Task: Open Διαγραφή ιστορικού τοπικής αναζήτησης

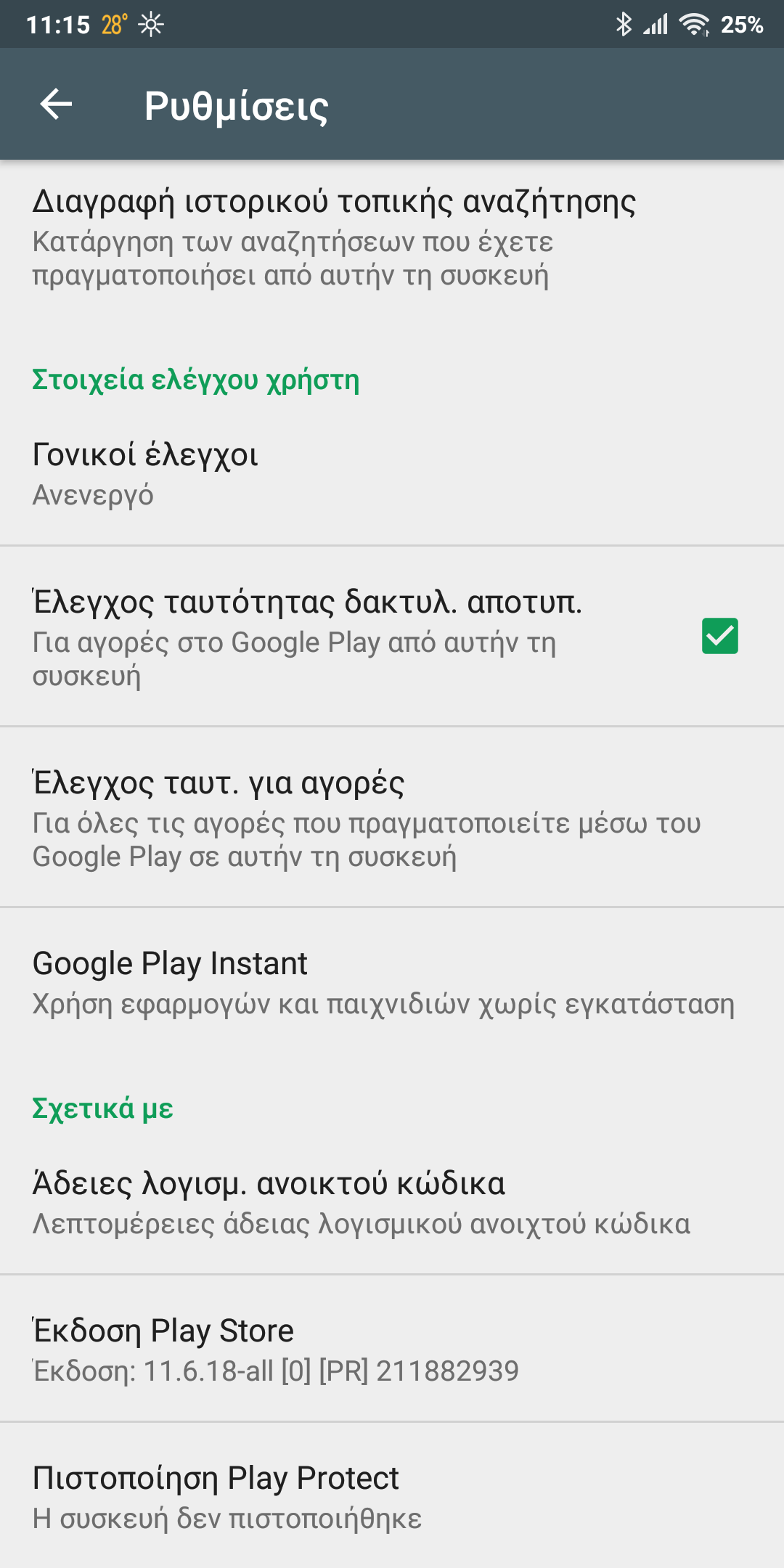Action: tap(334, 237)
